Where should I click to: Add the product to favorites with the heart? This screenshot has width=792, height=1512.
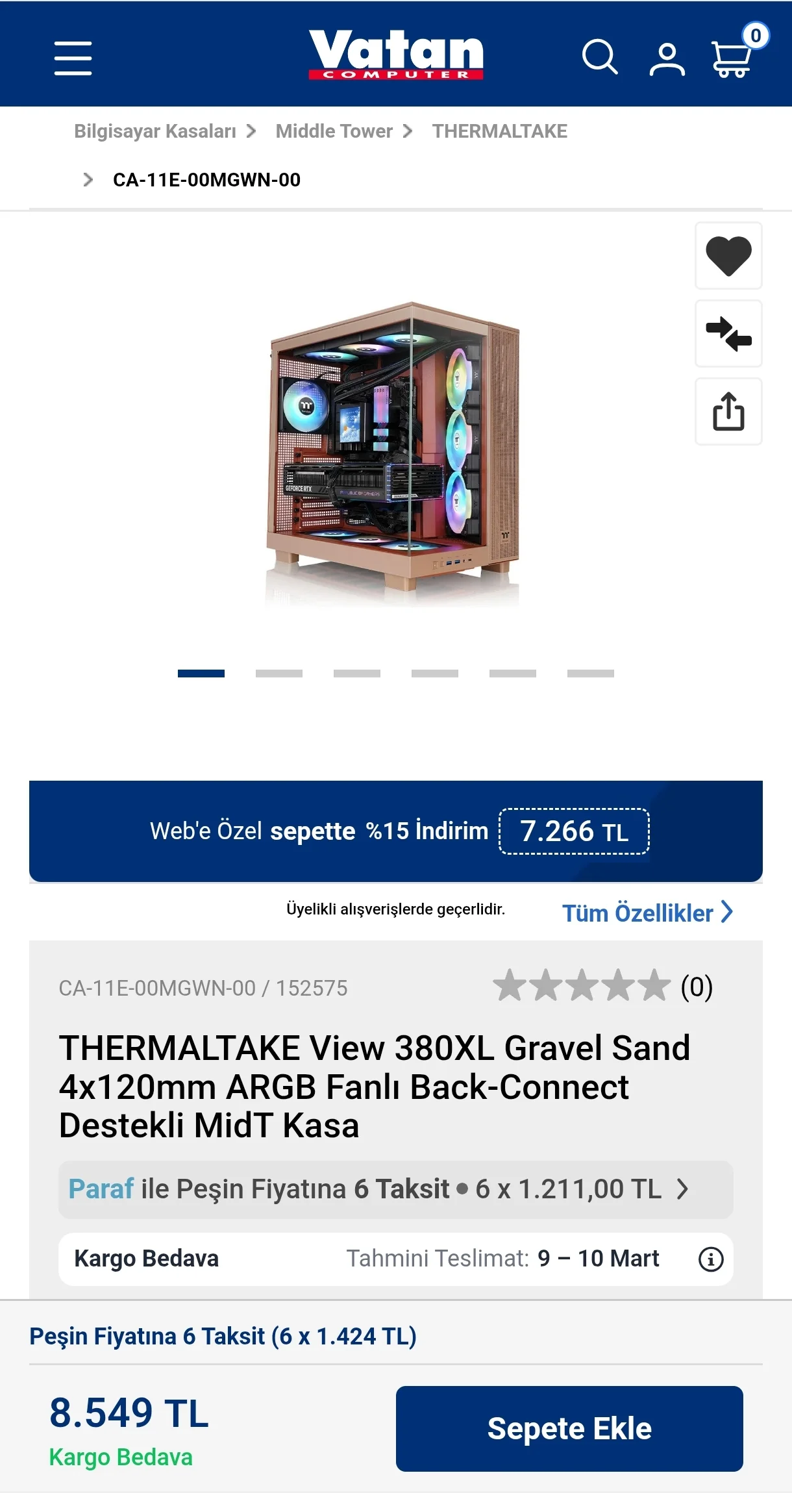(728, 256)
